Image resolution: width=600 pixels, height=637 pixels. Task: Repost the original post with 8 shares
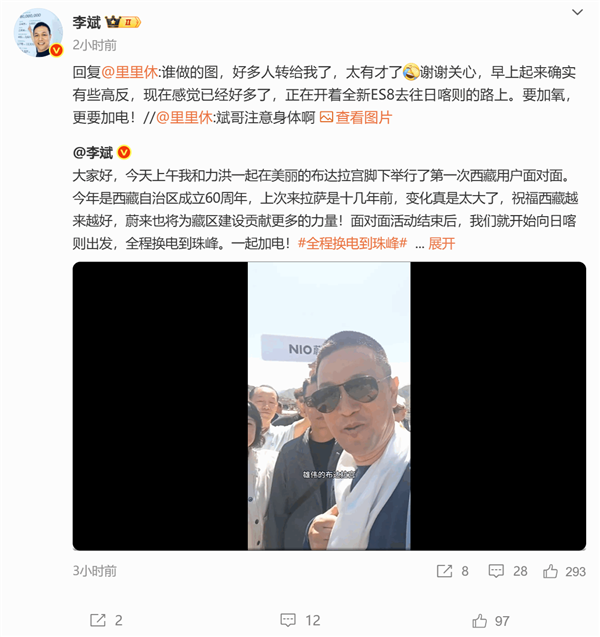pyautogui.click(x=452, y=571)
